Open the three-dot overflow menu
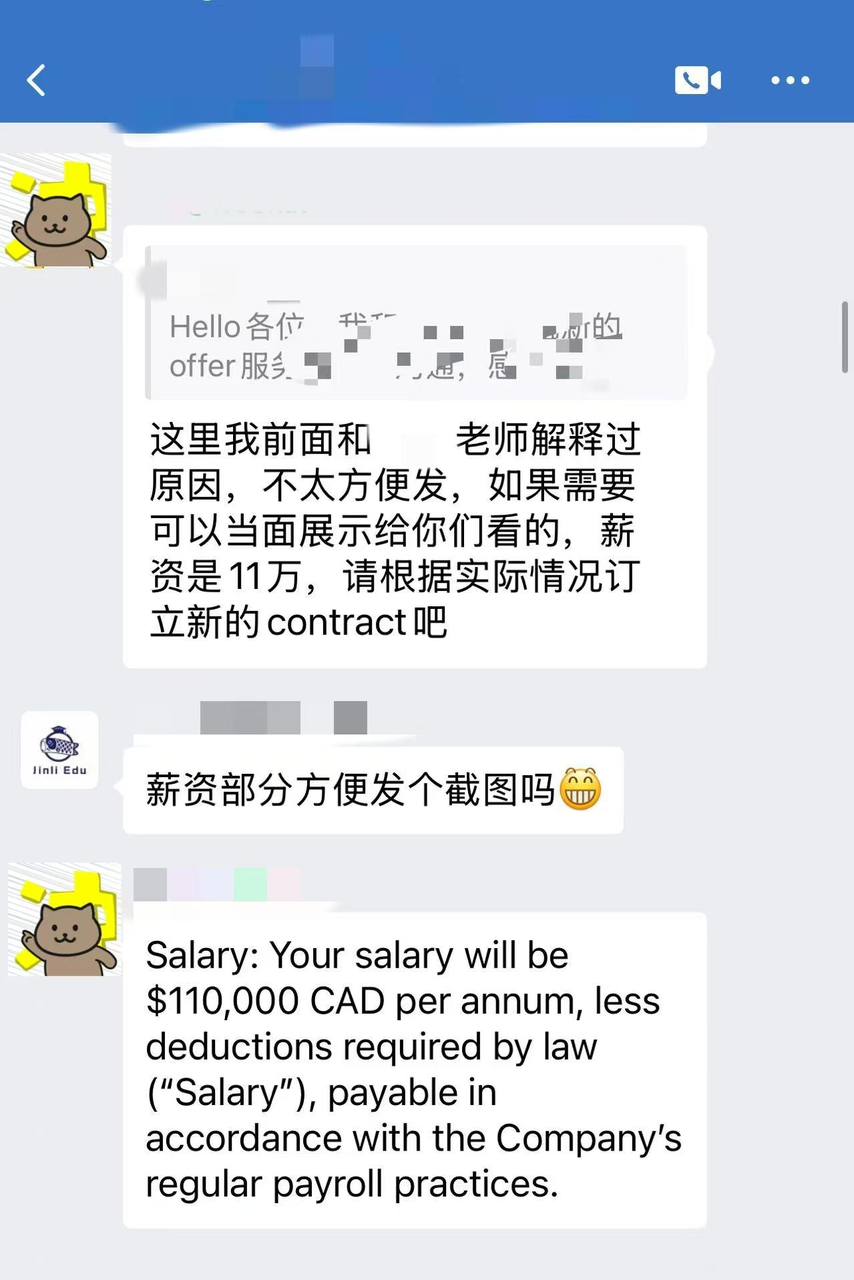 tap(790, 80)
